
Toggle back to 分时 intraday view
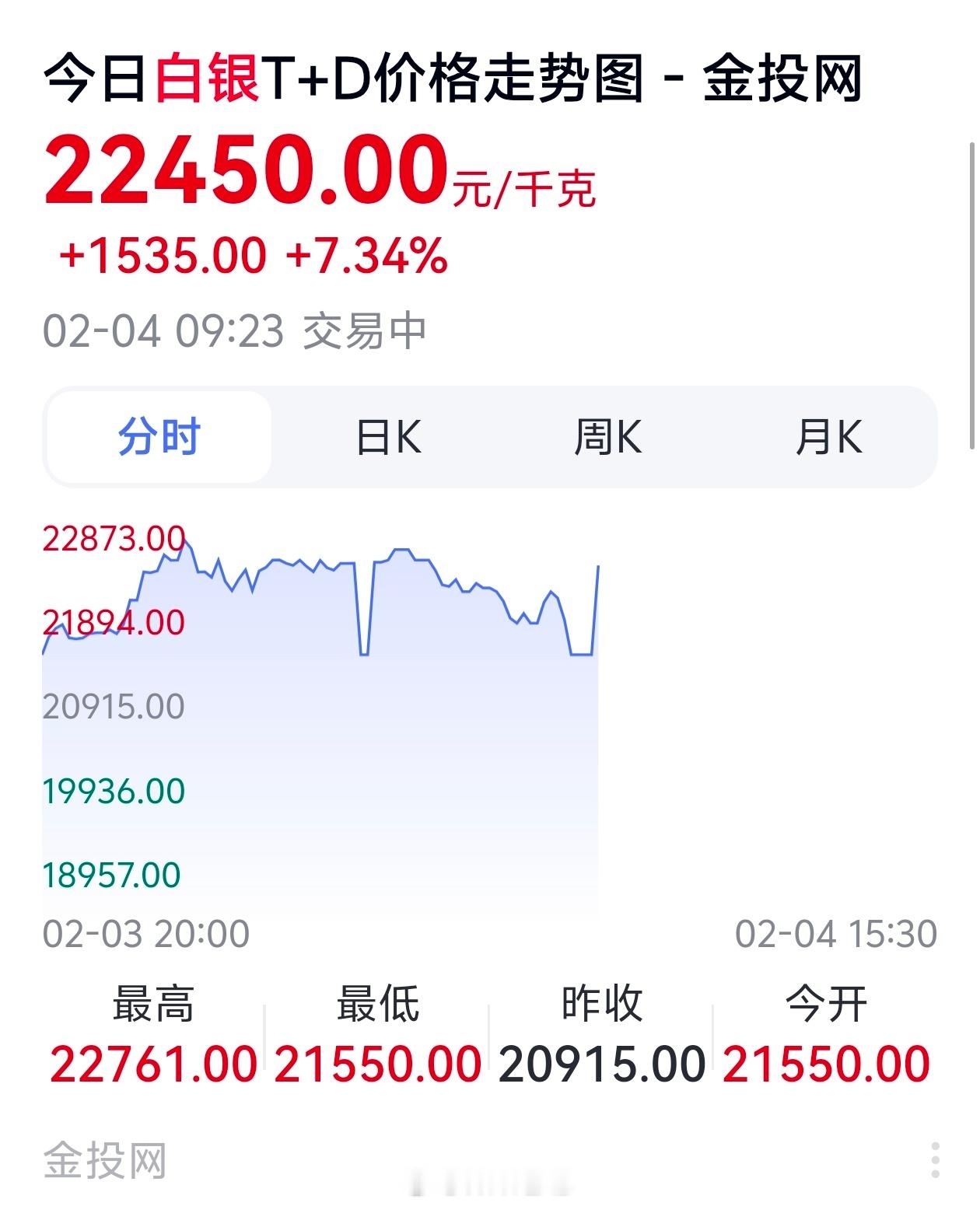coord(159,436)
